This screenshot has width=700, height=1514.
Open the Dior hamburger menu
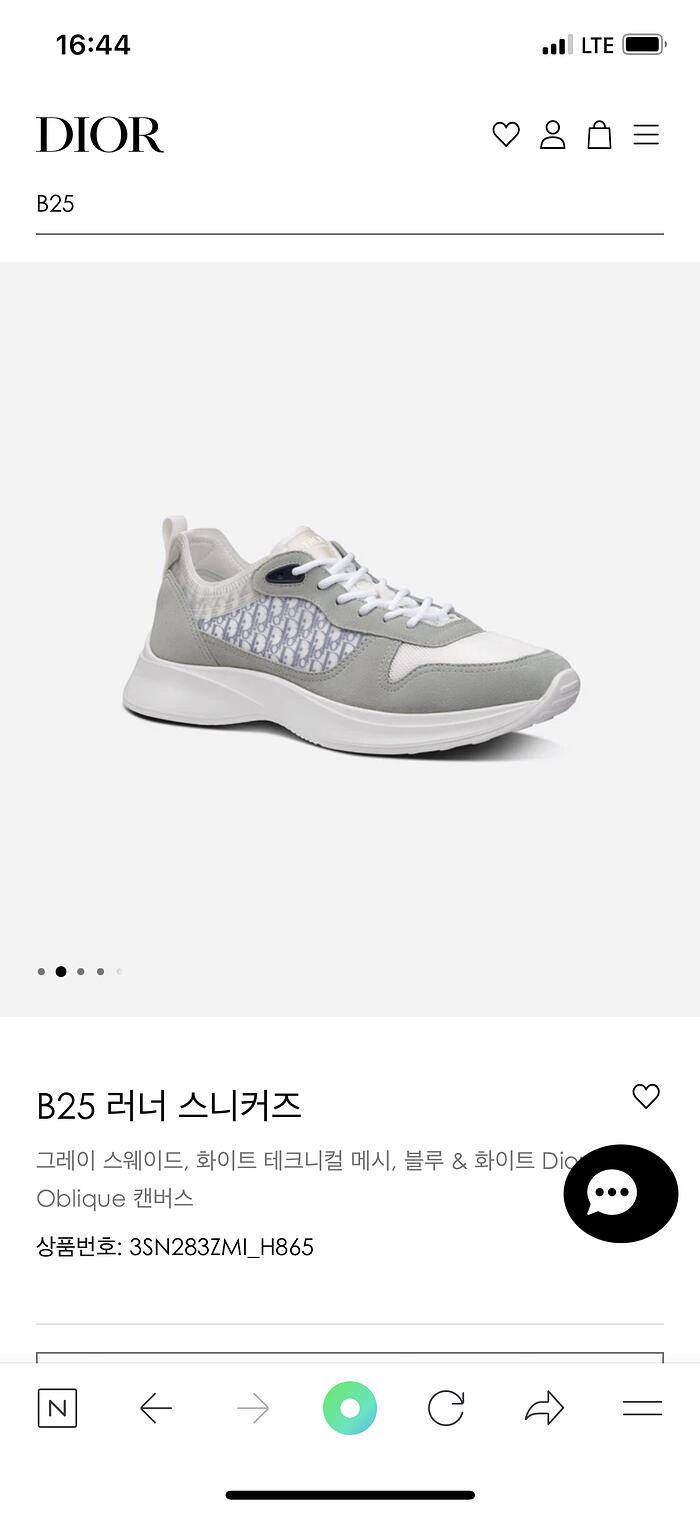tap(646, 134)
